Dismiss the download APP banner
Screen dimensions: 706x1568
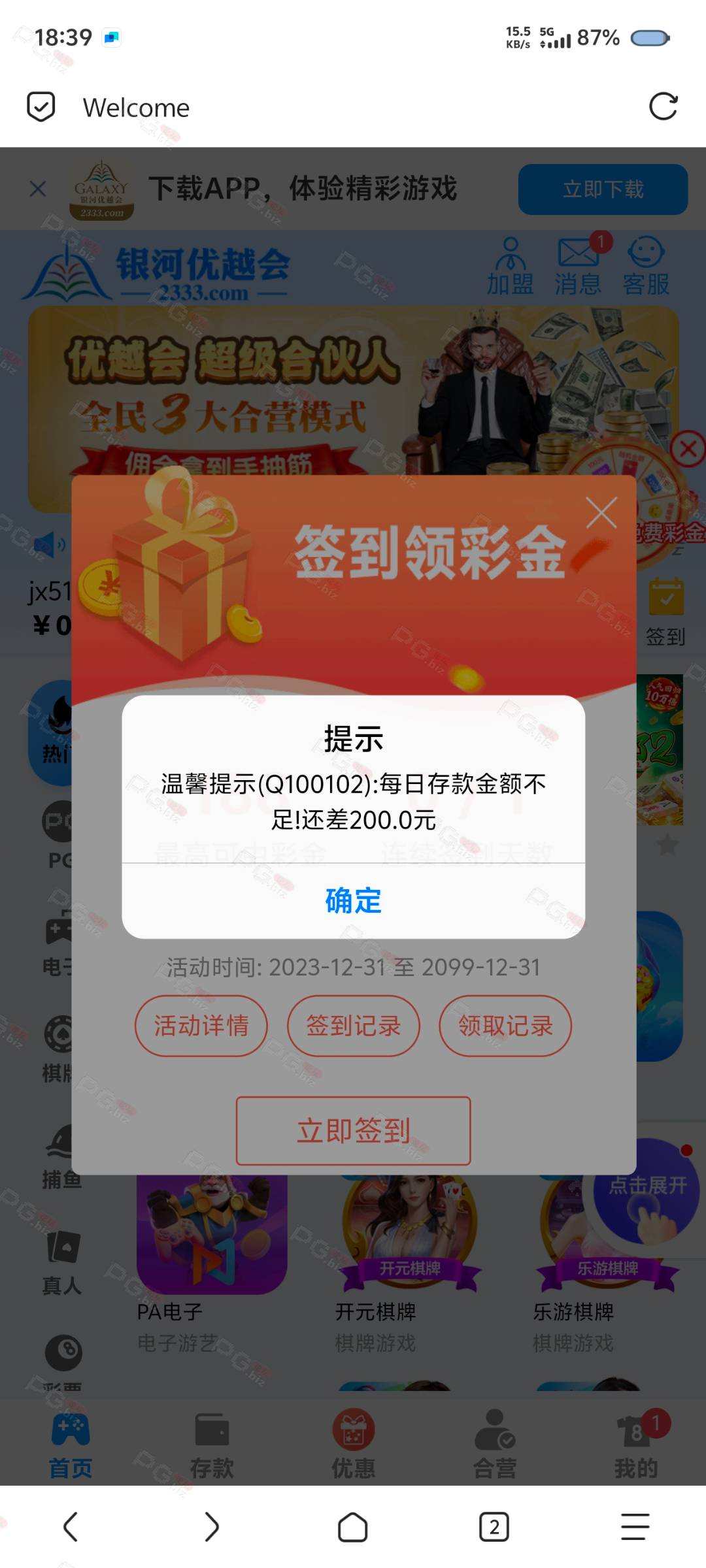[38, 189]
